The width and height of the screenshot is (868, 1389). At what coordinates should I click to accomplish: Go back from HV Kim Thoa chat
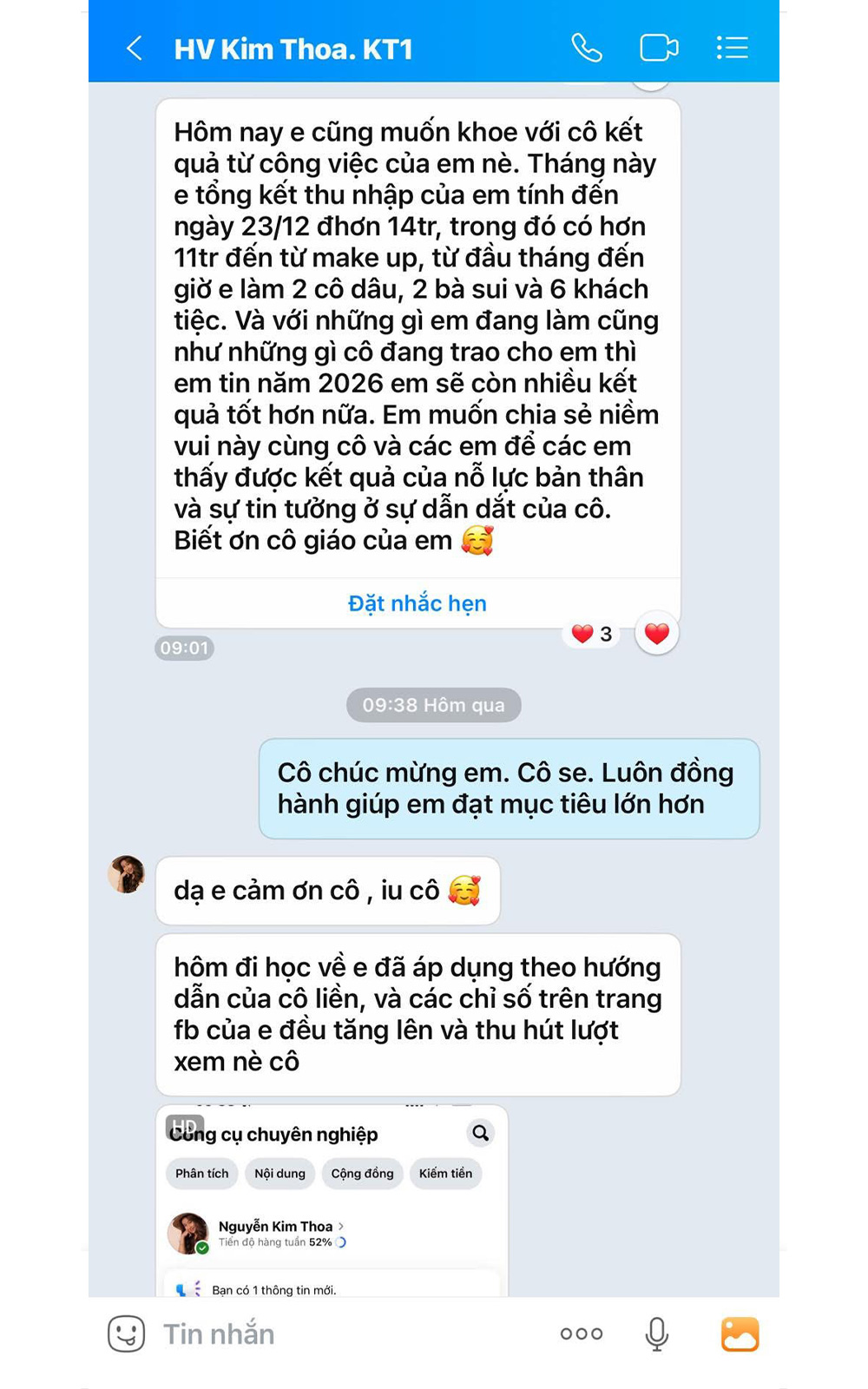tap(135, 48)
